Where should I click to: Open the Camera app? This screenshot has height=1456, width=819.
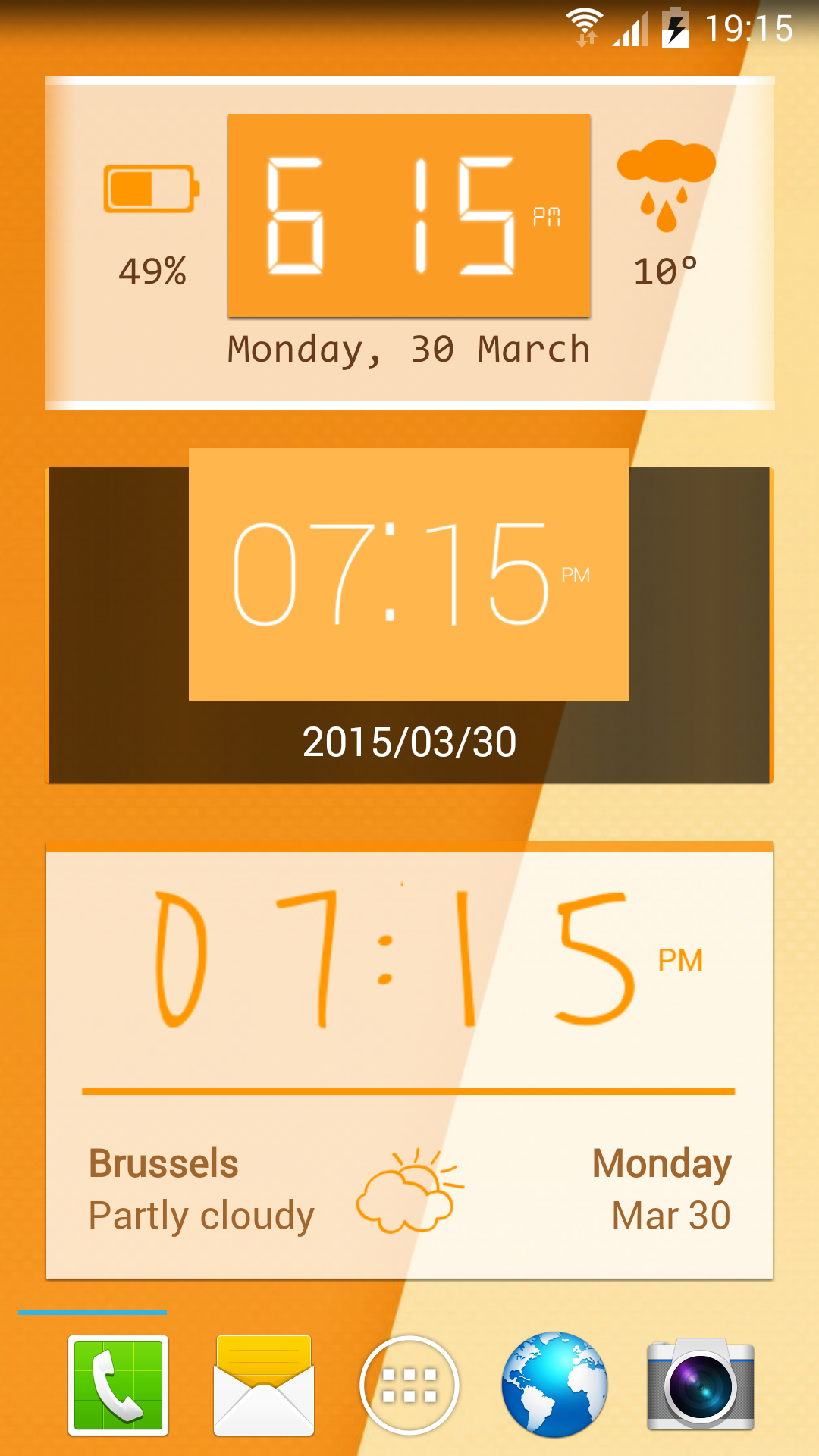point(701,1385)
